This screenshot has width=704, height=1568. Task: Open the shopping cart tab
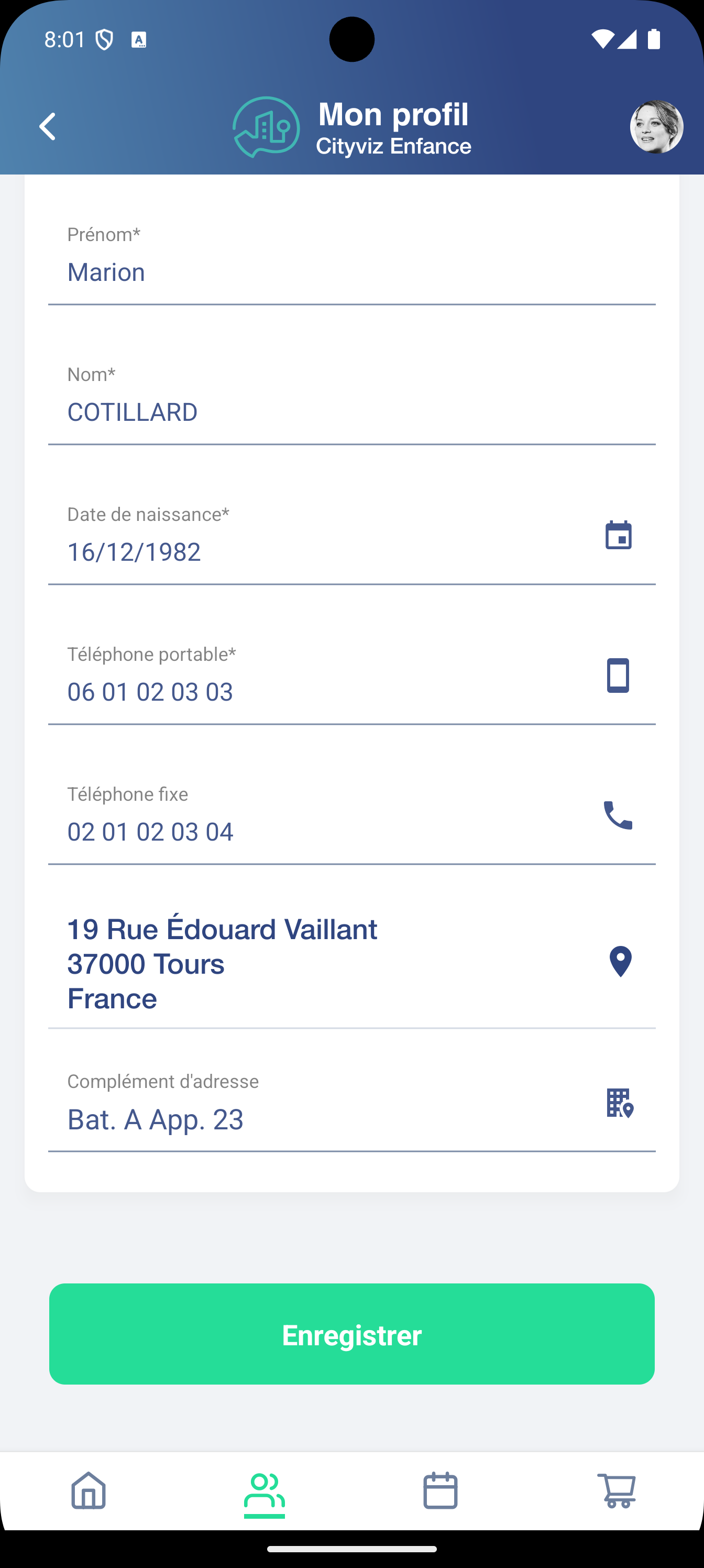(x=617, y=1490)
